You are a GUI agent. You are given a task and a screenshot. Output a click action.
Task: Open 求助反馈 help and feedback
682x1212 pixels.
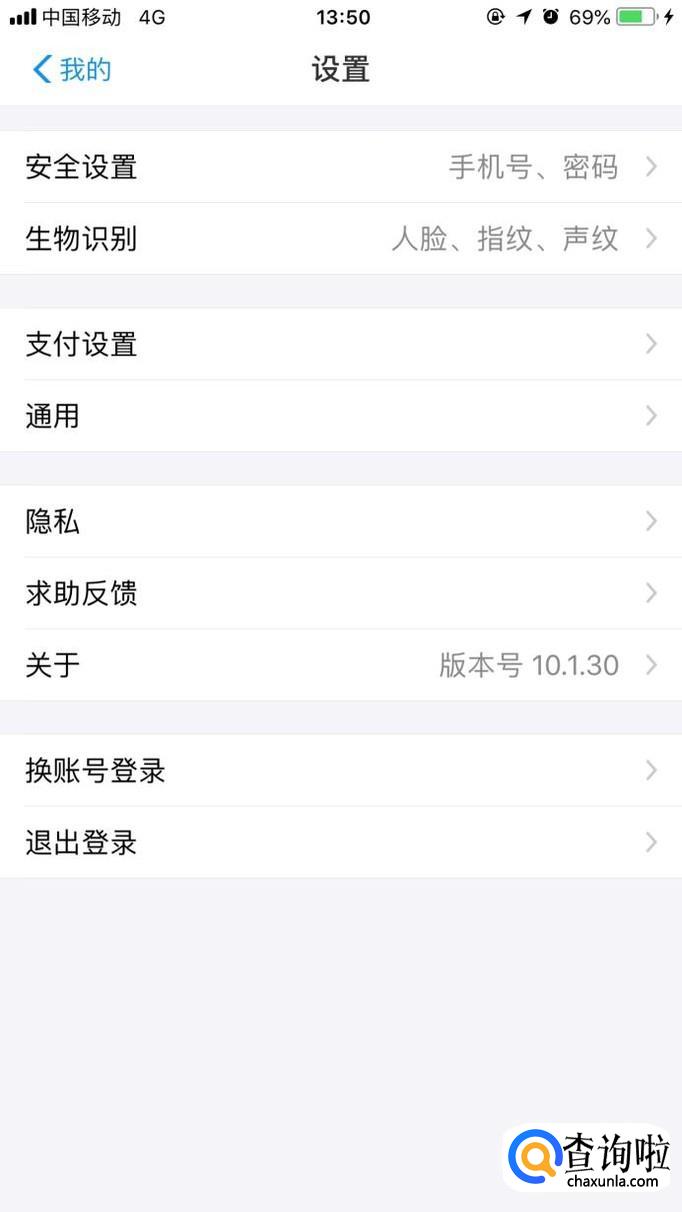[340, 593]
